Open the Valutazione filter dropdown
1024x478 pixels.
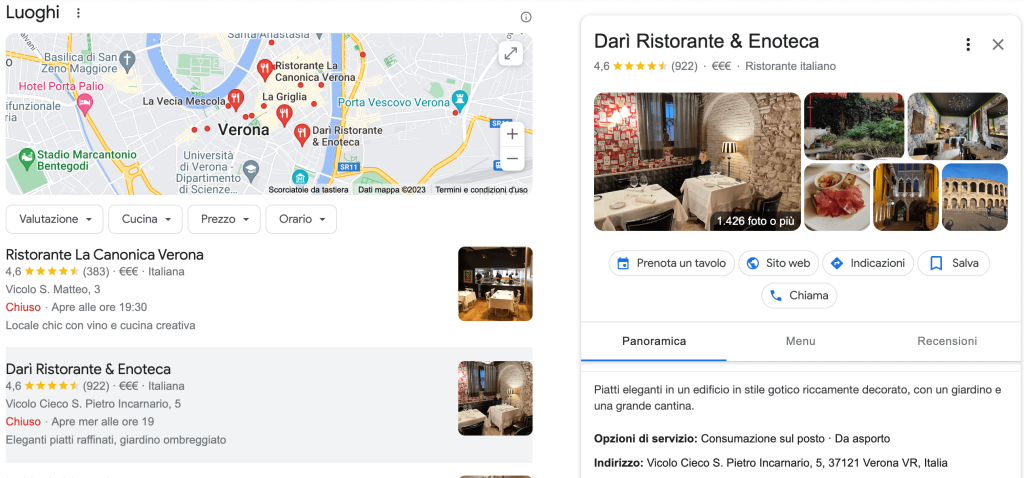point(55,219)
